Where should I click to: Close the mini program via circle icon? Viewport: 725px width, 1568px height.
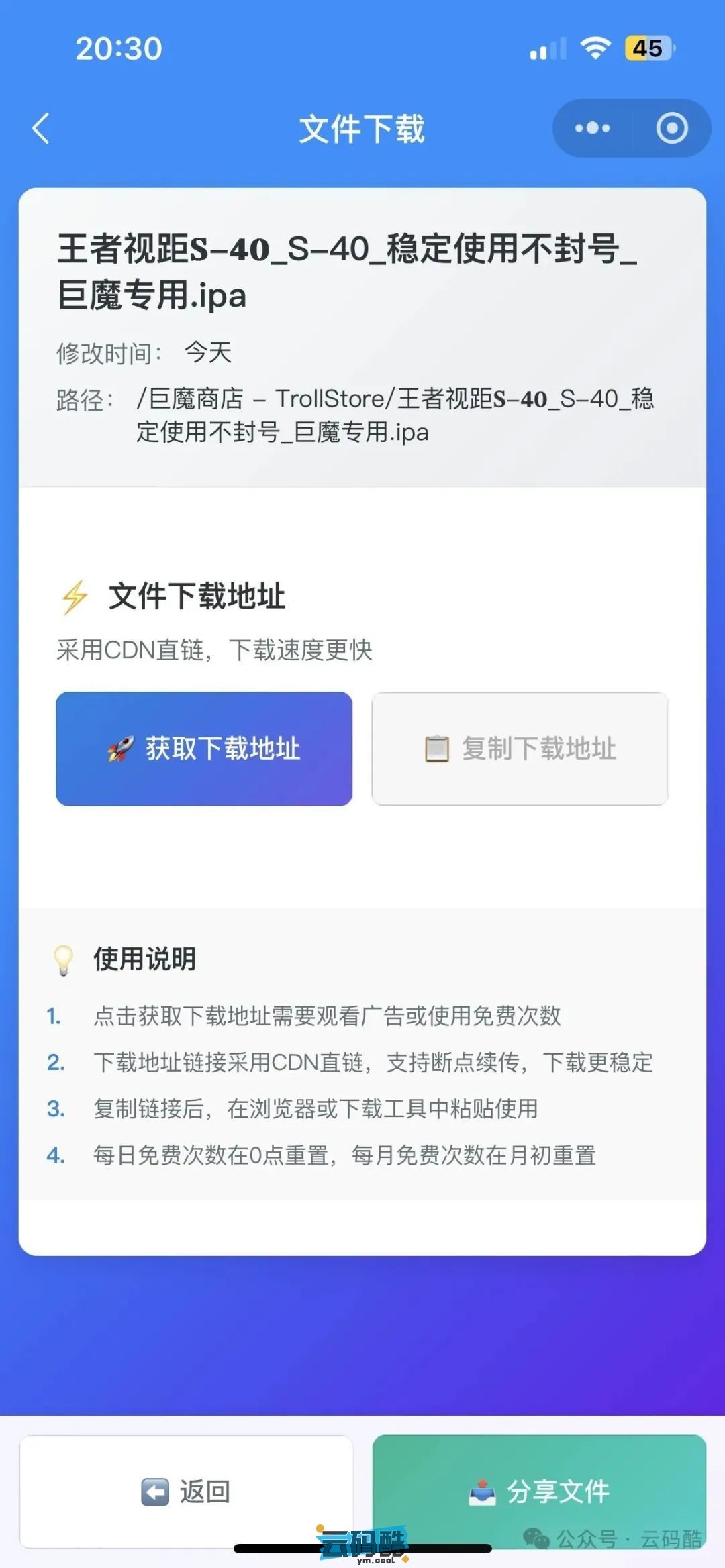point(671,128)
